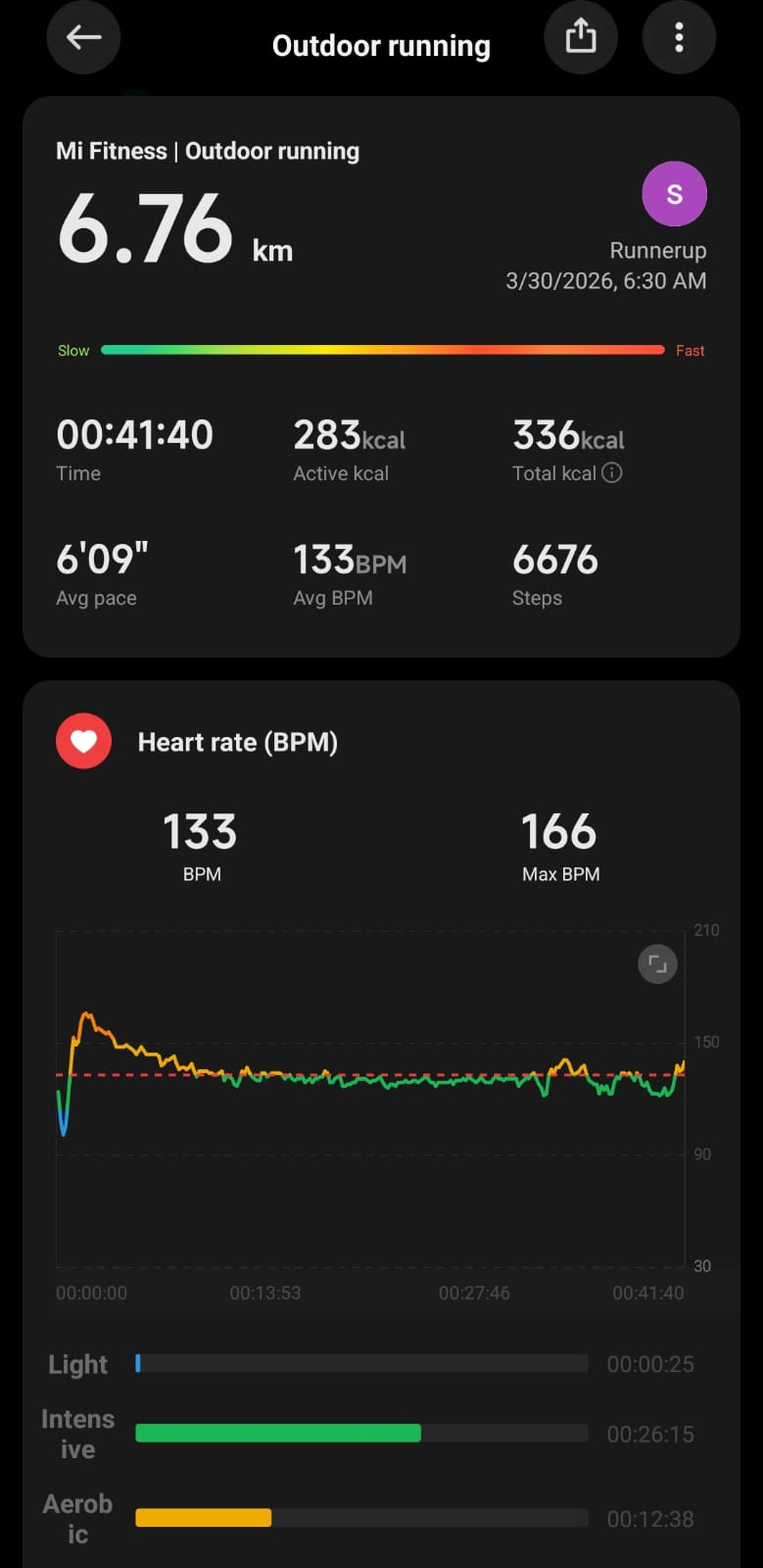The image size is (763, 1568).
Task: Click the back arrow icon
Action: [83, 37]
